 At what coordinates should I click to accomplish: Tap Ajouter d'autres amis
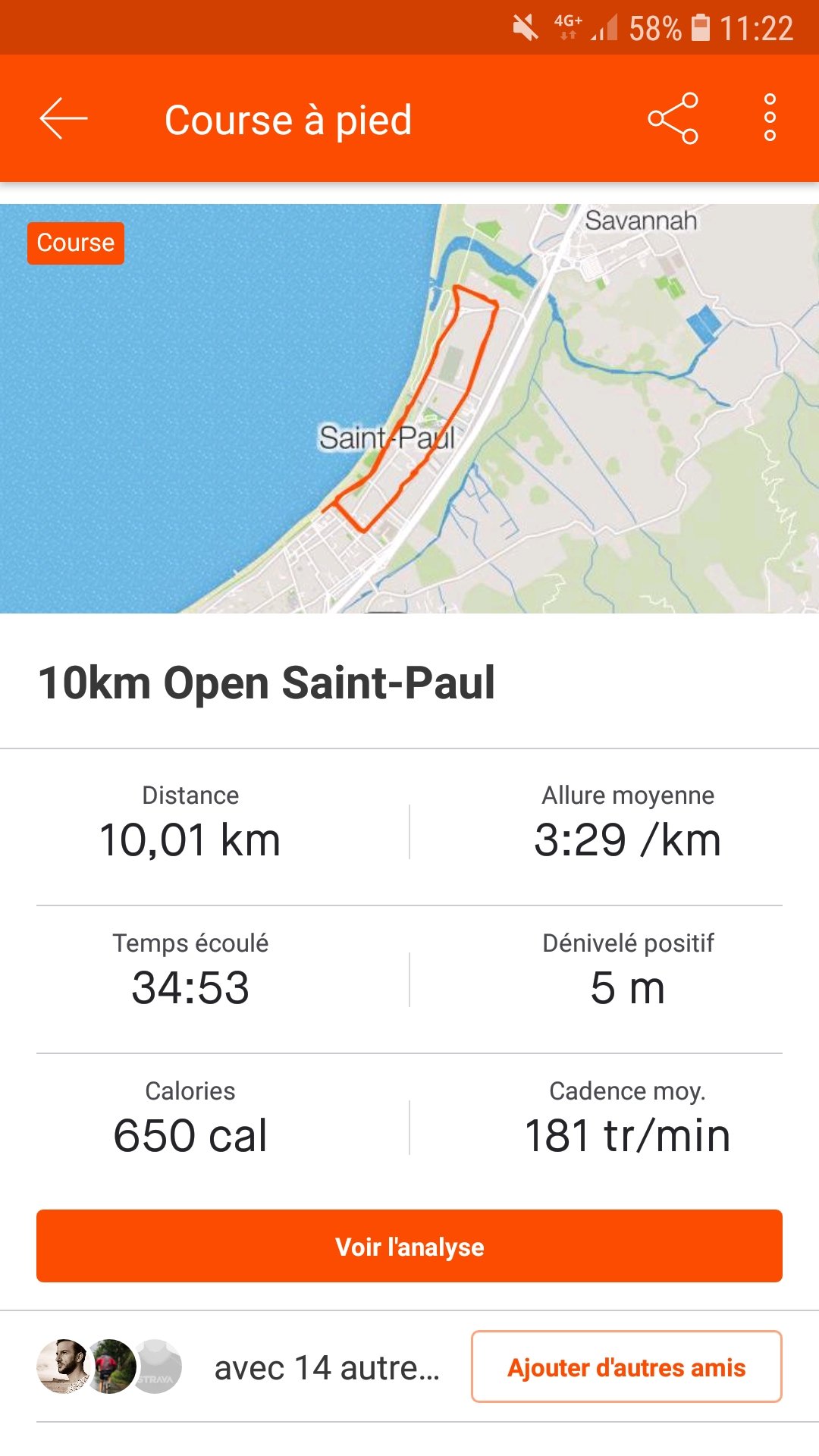coord(626,1367)
